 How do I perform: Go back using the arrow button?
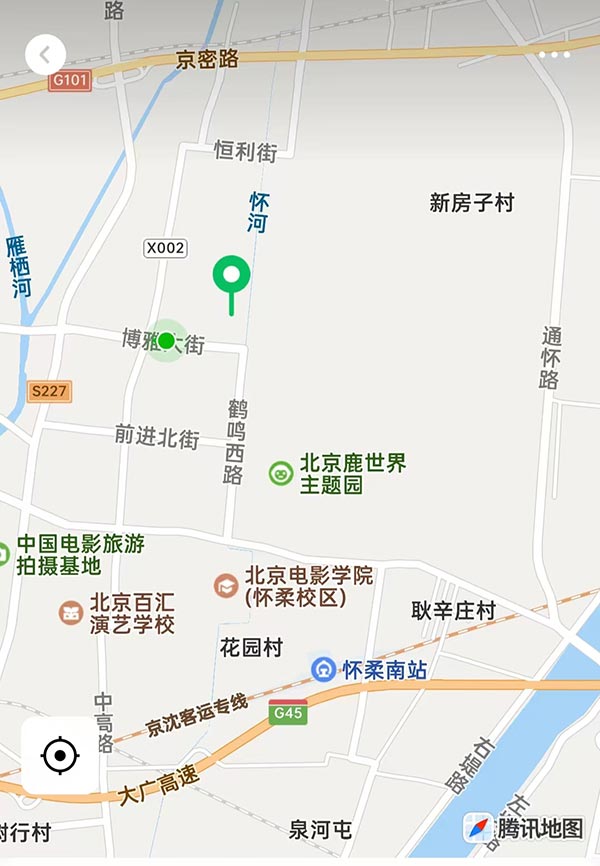(x=46, y=54)
